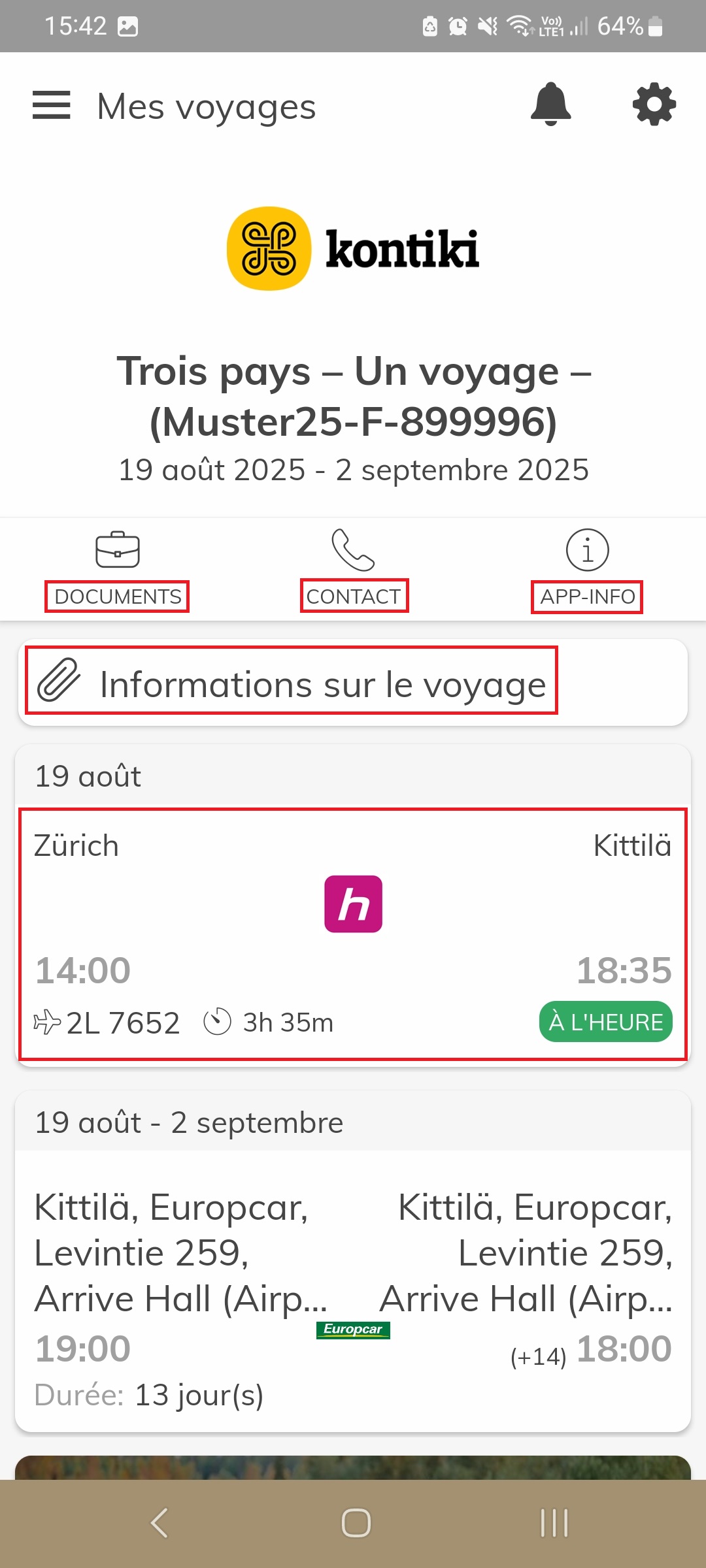Screen dimensions: 706x1568
Task: Go back with the system back button
Action: click(159, 1523)
